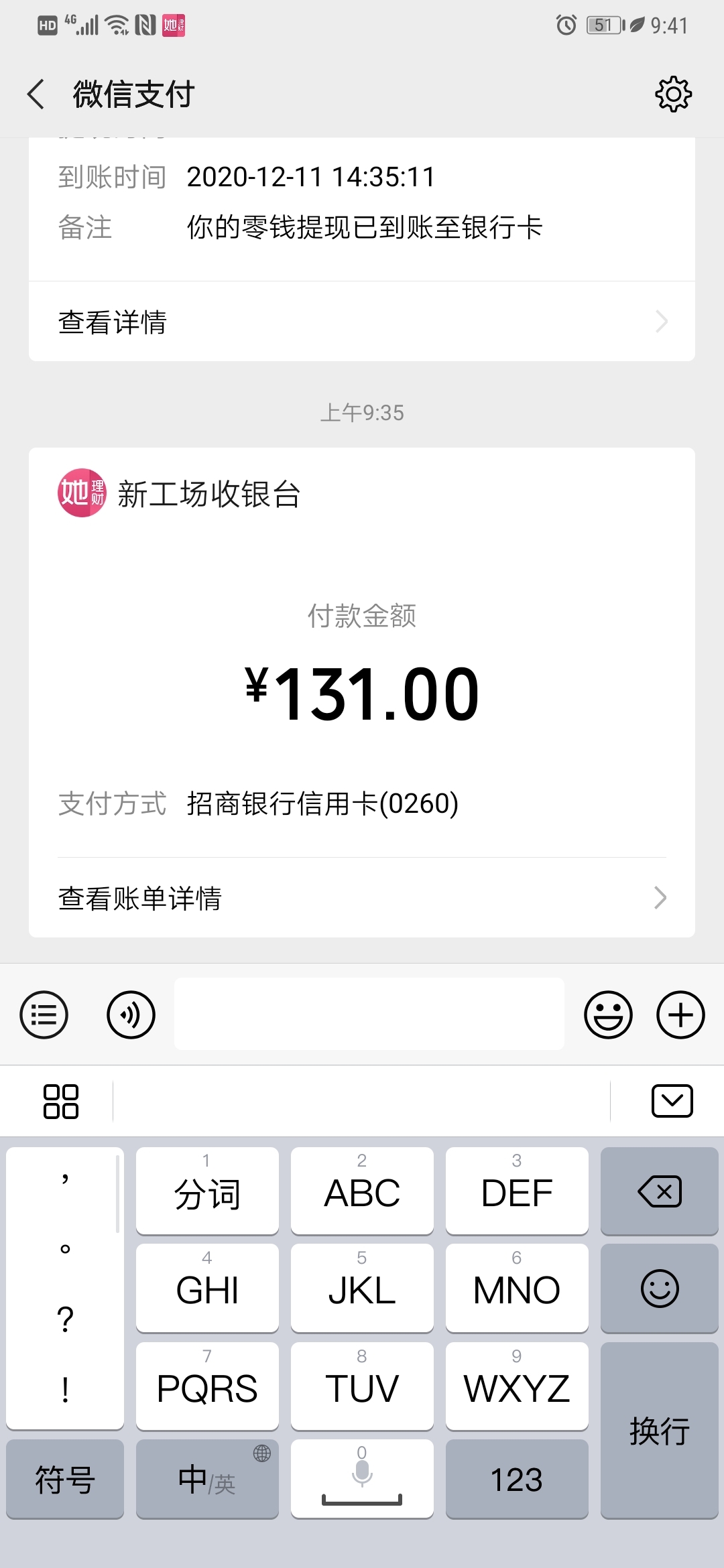This screenshot has width=724, height=1568.
Task: Open the keyboard's four-square tools menu
Action: (60, 1101)
